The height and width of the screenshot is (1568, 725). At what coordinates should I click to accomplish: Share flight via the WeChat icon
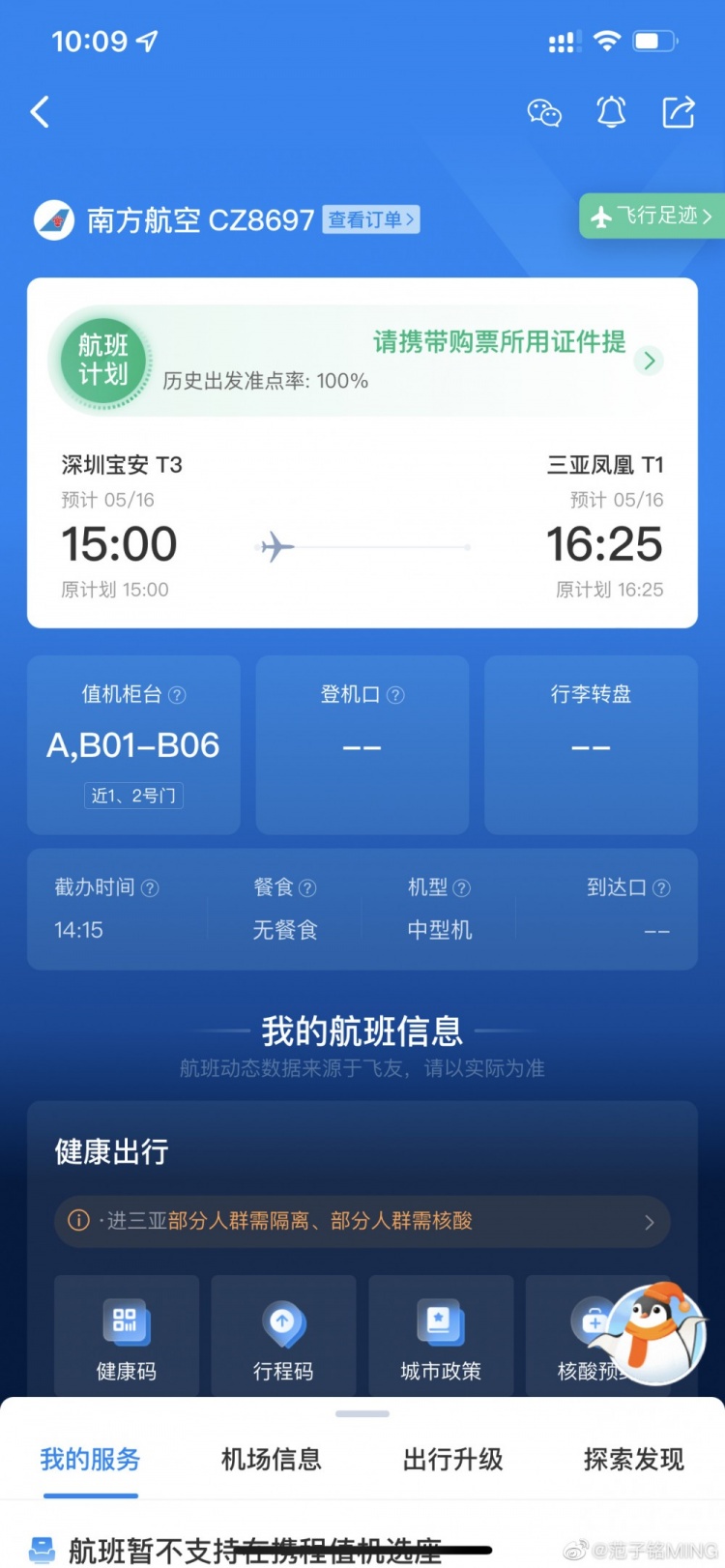click(544, 113)
